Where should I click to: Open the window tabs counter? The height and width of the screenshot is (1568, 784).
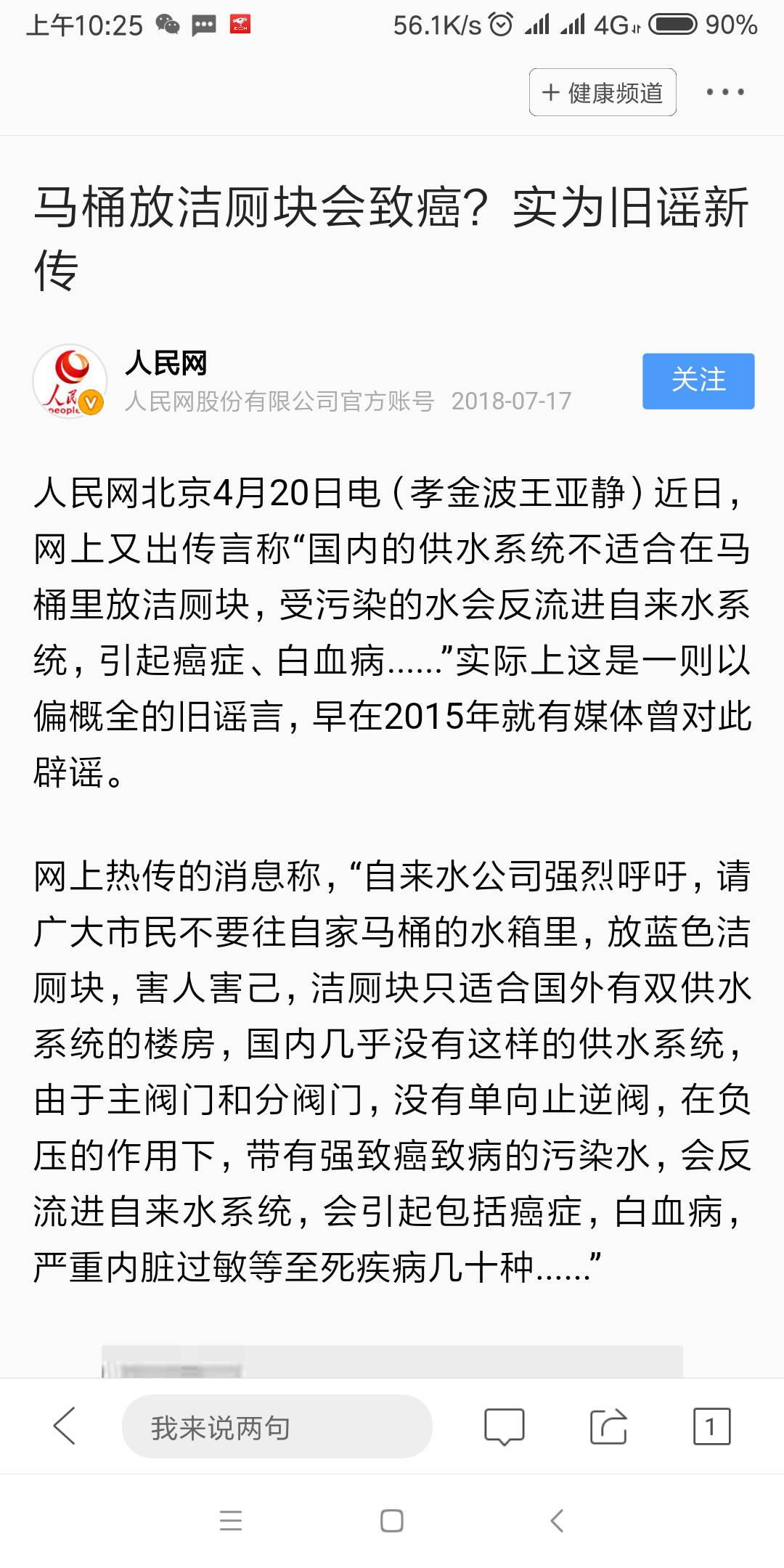click(711, 1426)
